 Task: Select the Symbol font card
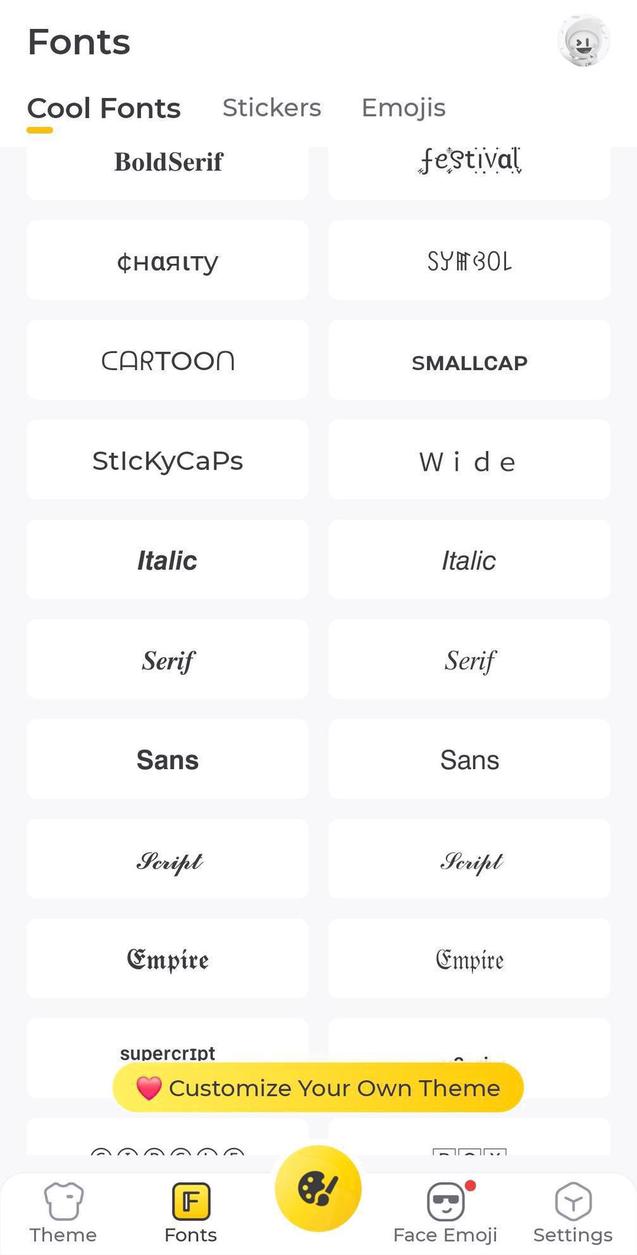469,261
